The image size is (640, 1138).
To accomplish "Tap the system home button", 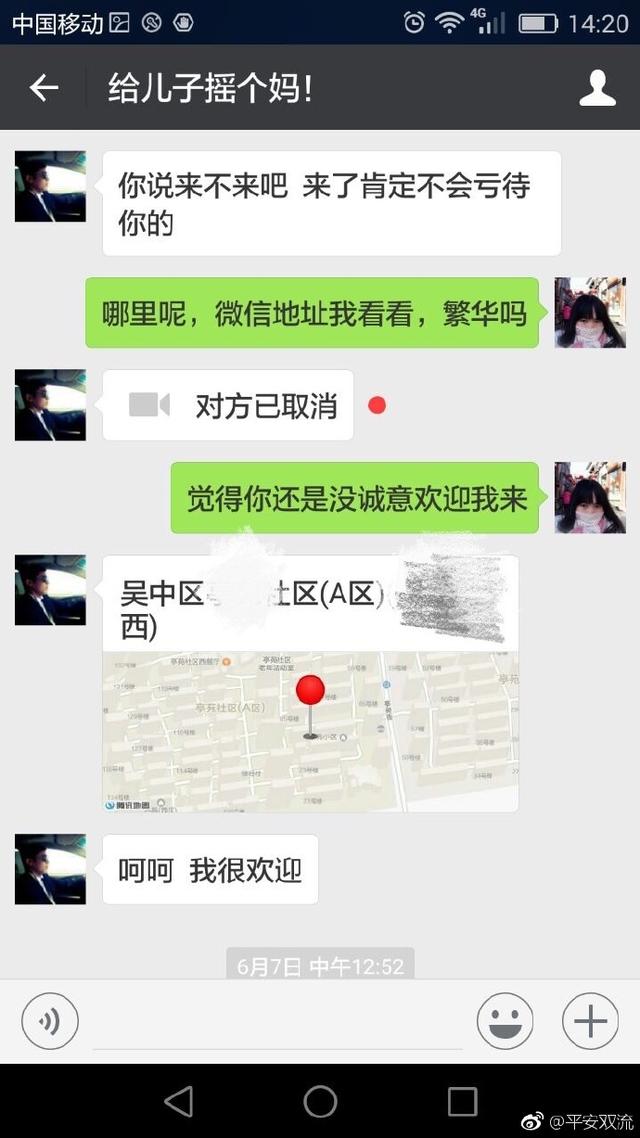I will [320, 1101].
